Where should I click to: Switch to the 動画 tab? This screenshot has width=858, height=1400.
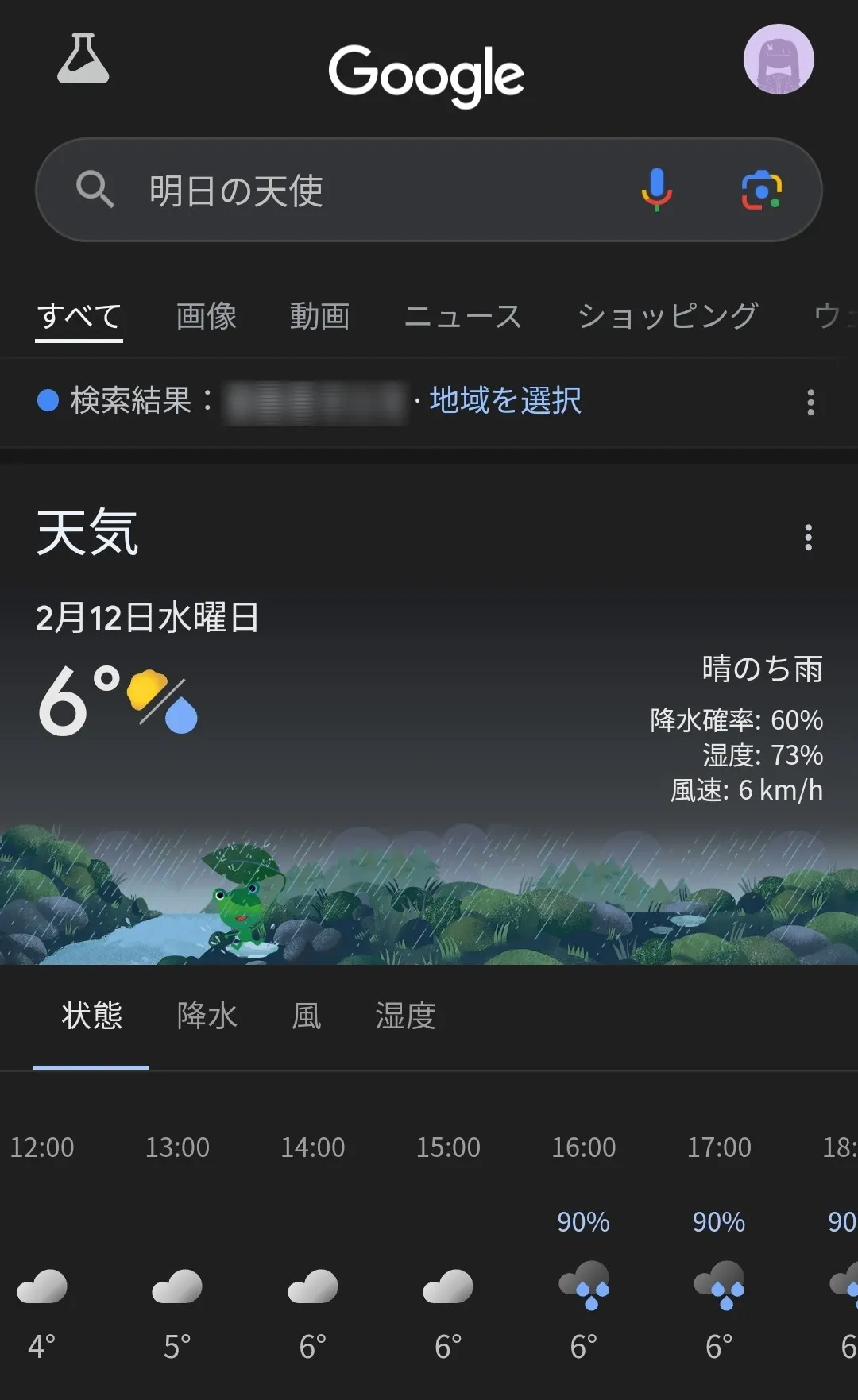pyautogui.click(x=319, y=316)
